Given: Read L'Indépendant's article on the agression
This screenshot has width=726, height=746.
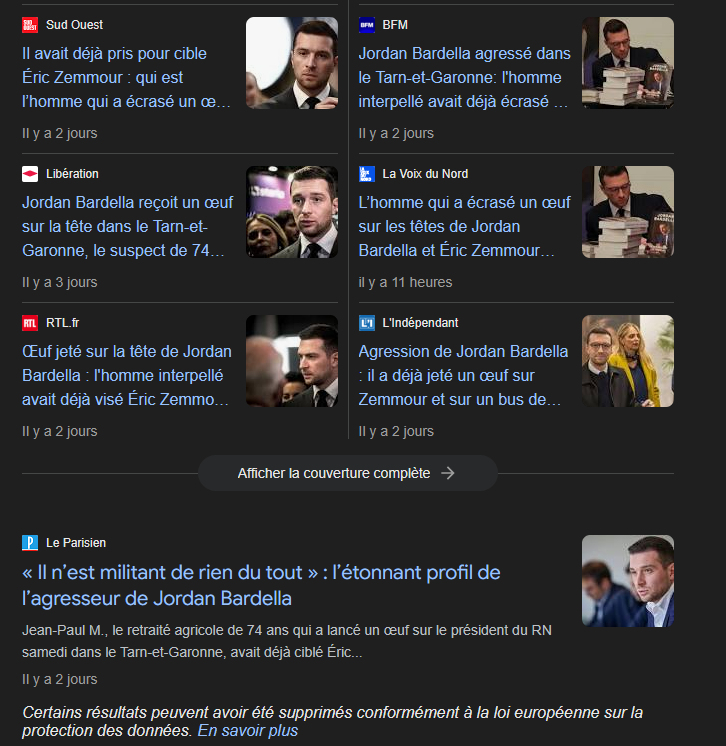Looking at the screenshot, I should pos(464,375).
